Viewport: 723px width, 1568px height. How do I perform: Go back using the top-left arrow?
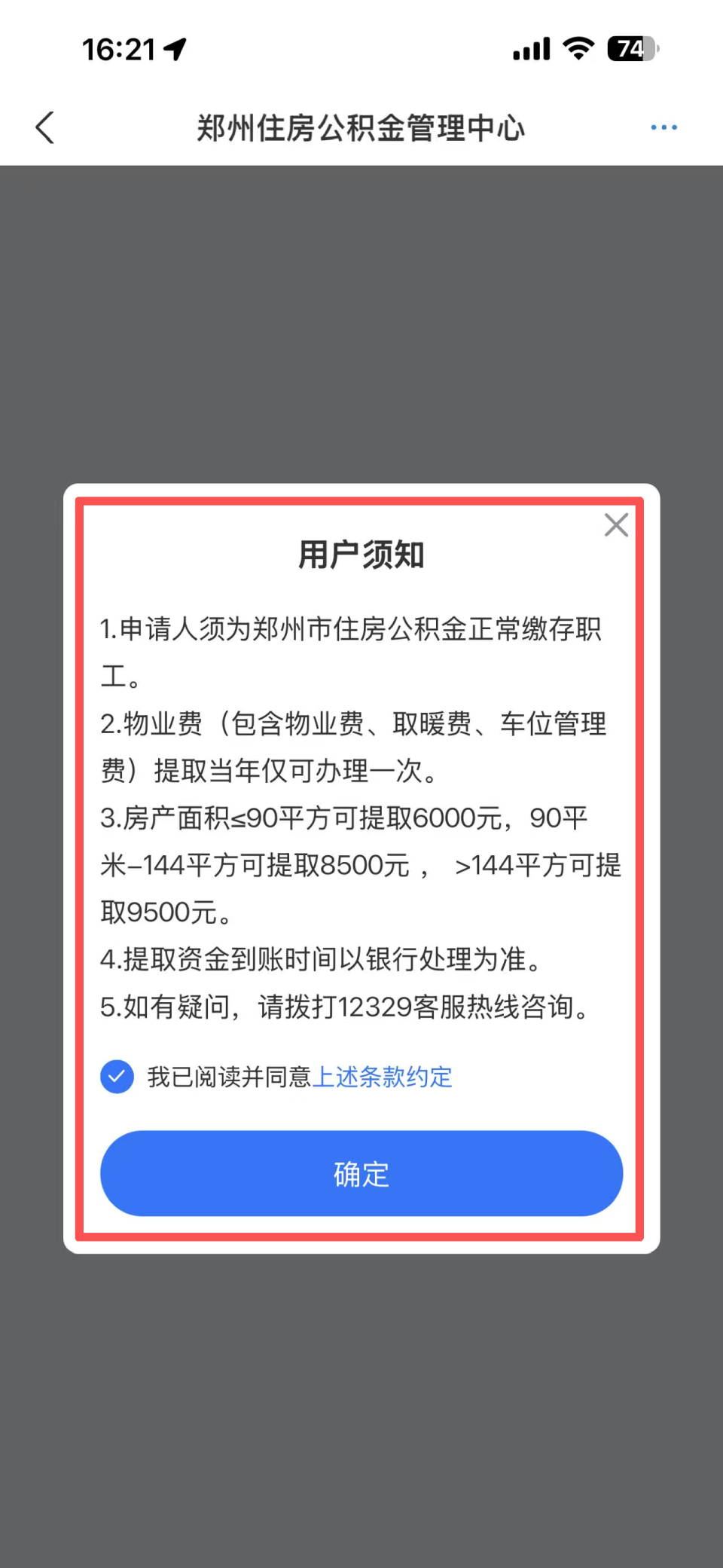45,127
